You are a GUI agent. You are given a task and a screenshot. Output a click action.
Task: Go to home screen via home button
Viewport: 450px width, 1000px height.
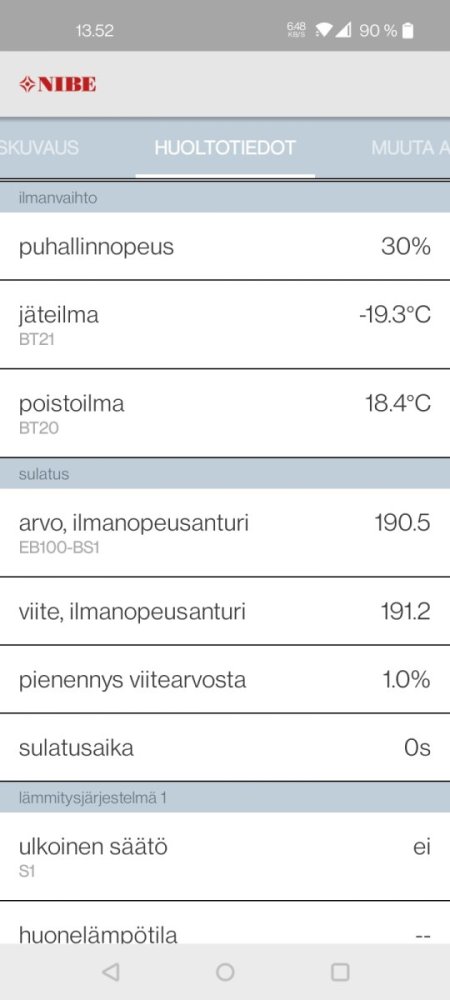tap(225, 971)
